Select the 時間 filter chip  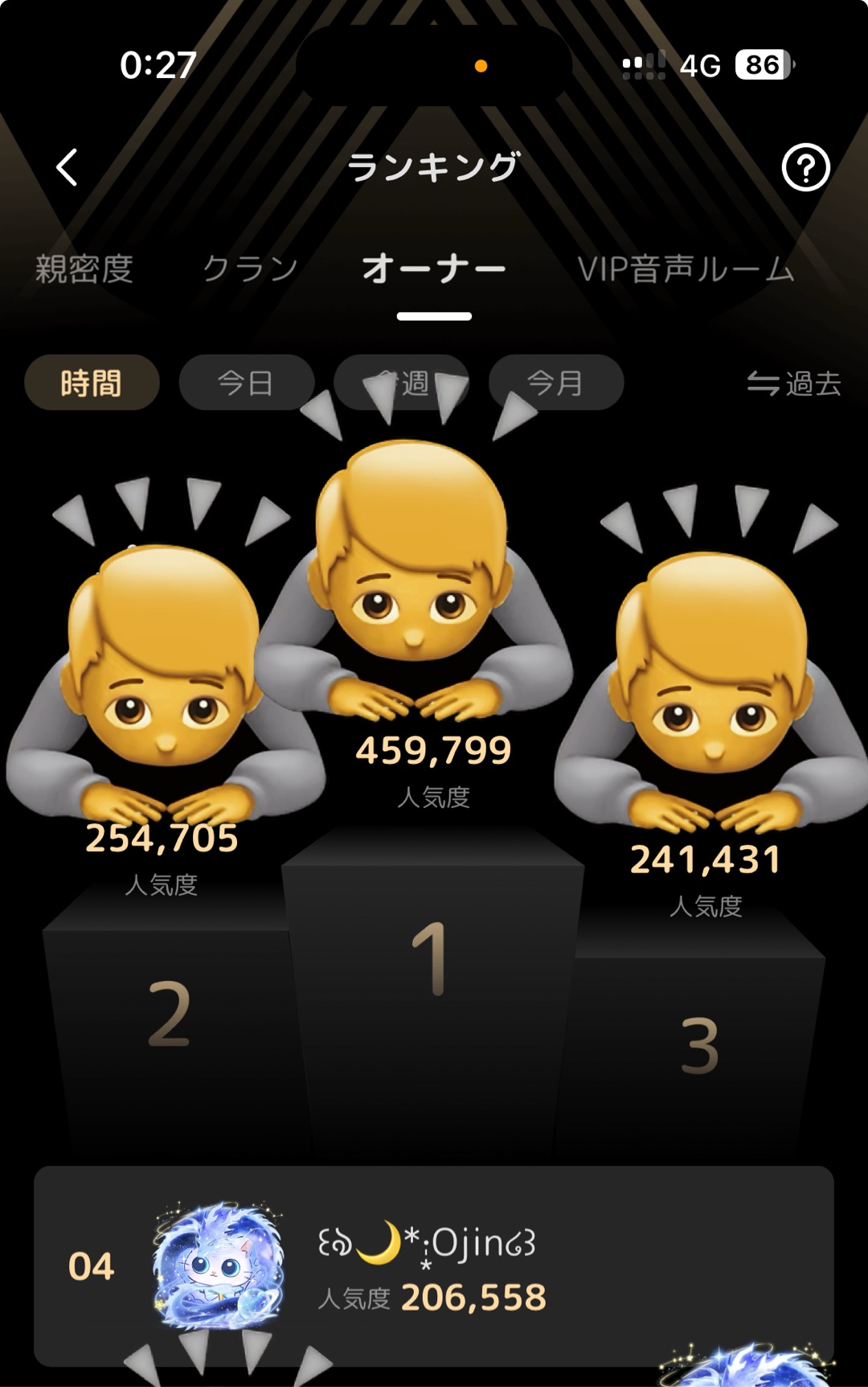pyautogui.click(x=92, y=383)
